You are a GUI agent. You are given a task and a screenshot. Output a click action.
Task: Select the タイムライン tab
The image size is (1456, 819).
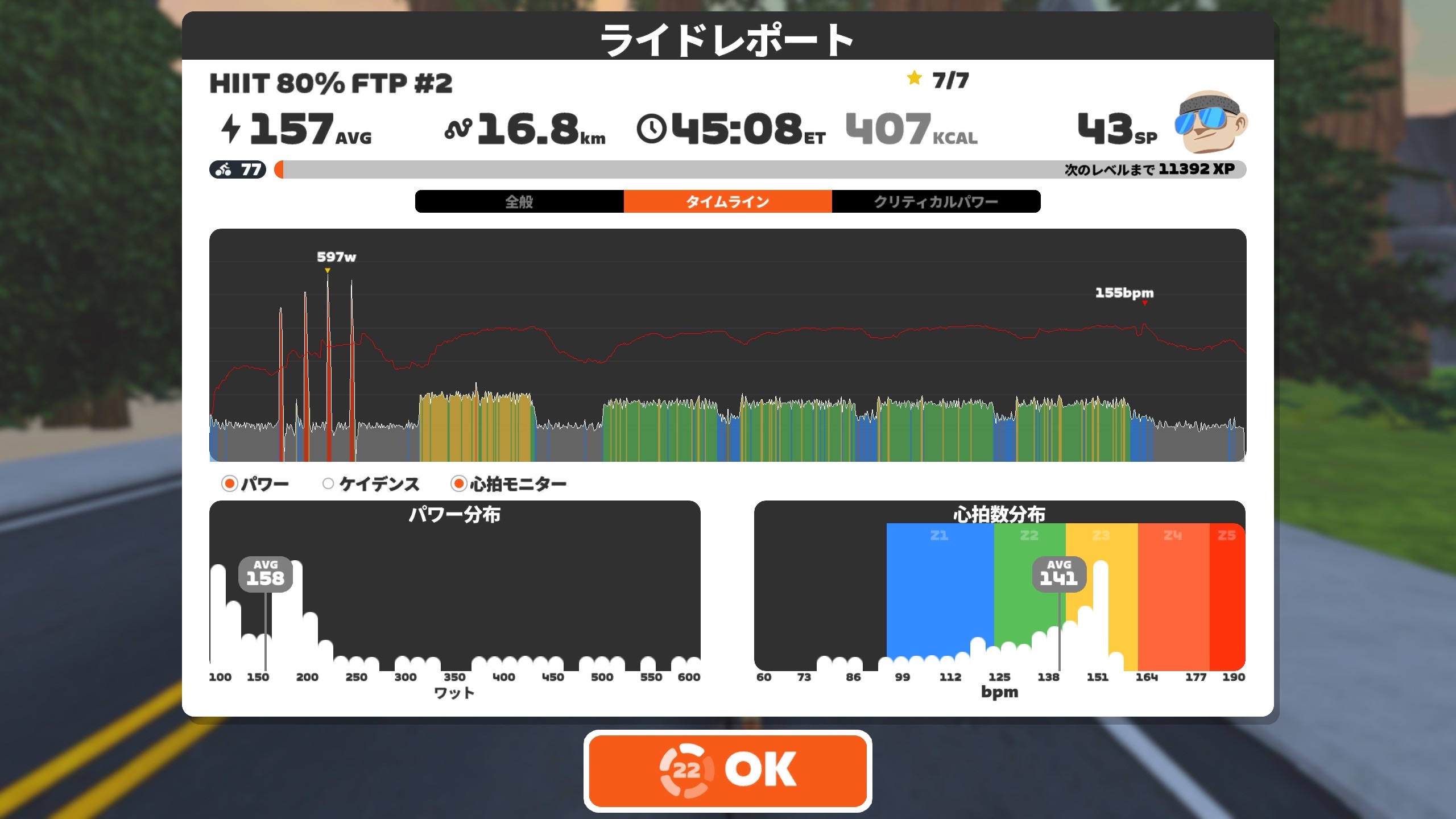(x=727, y=201)
